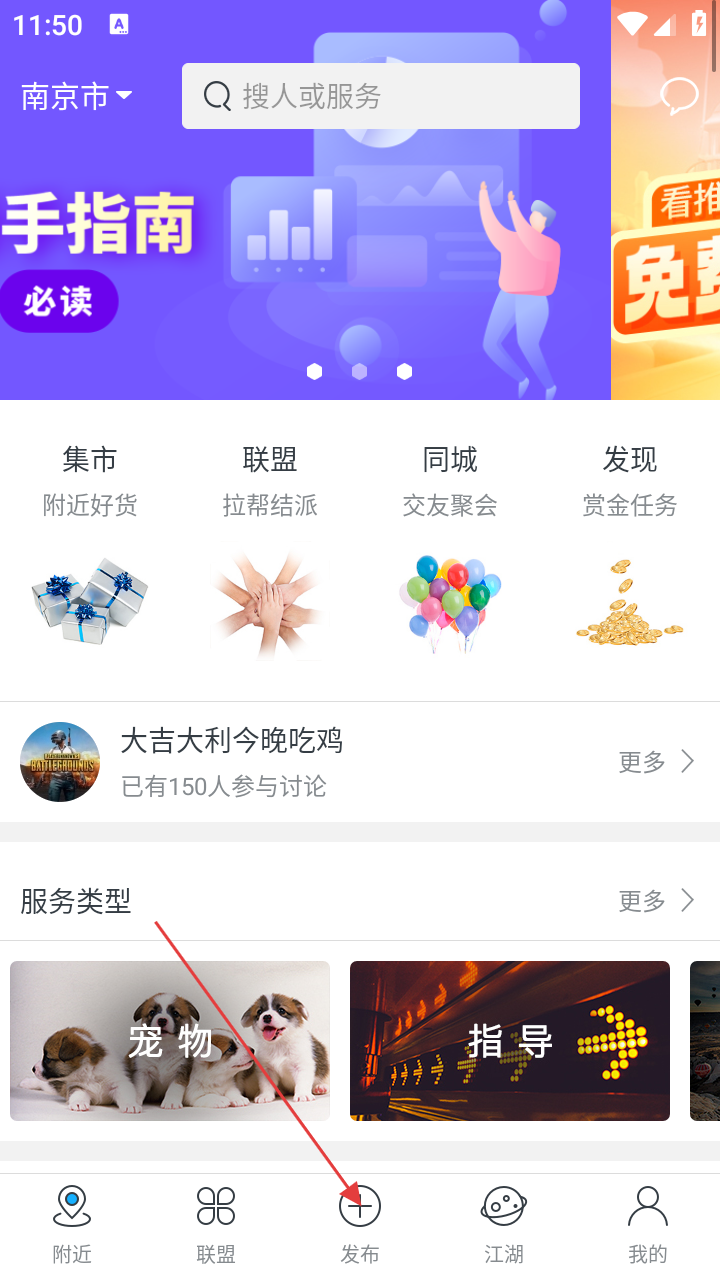
Task: Switch to the 联盟 bottom tab
Action: (216, 1224)
